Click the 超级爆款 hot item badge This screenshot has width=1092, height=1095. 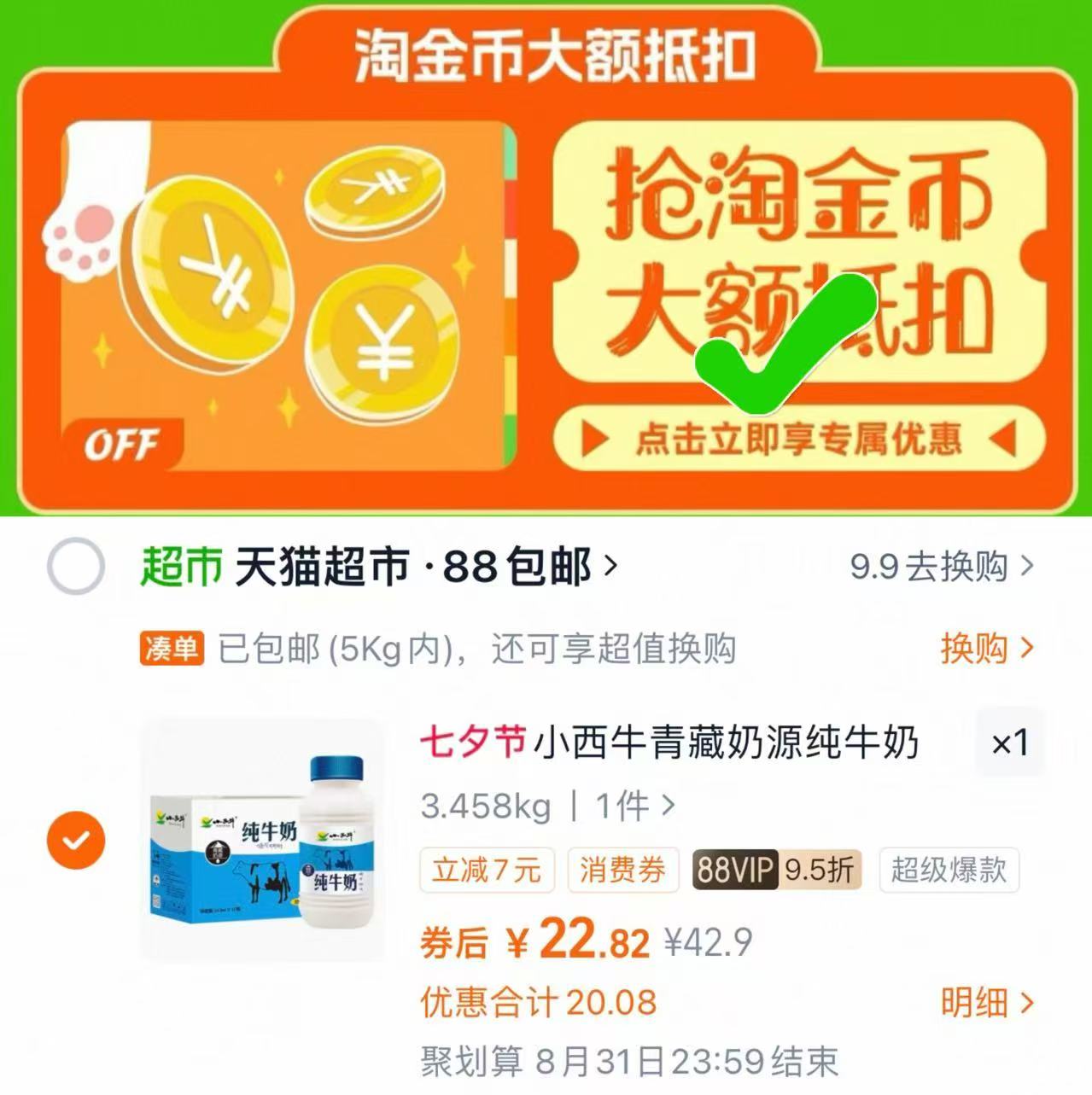[x=949, y=870]
